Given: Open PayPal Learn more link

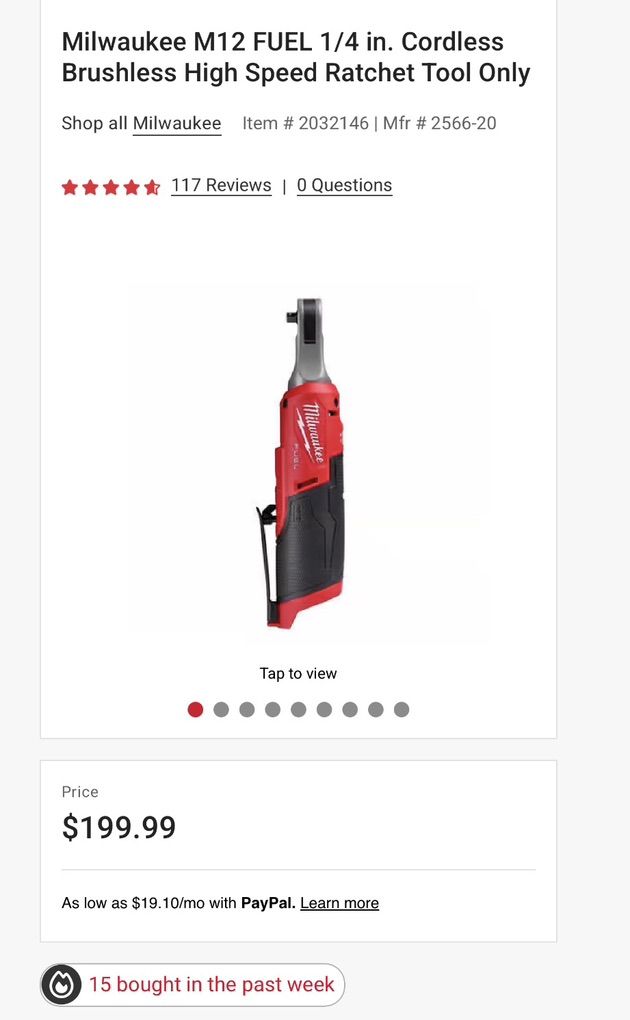Looking at the screenshot, I should (339, 903).
